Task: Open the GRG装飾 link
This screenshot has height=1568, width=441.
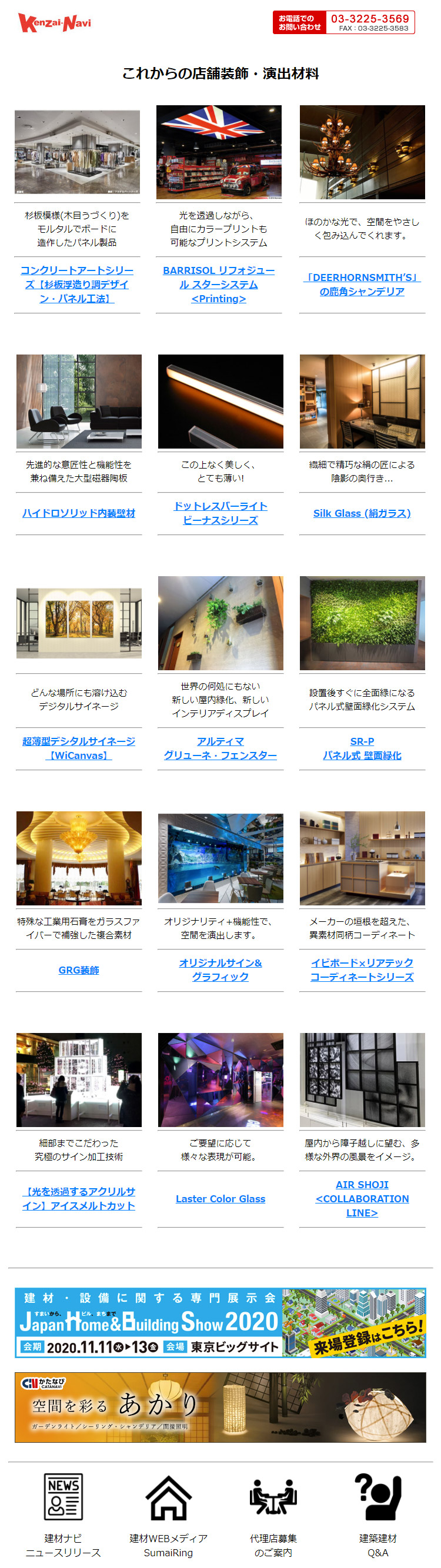Action: tap(79, 969)
